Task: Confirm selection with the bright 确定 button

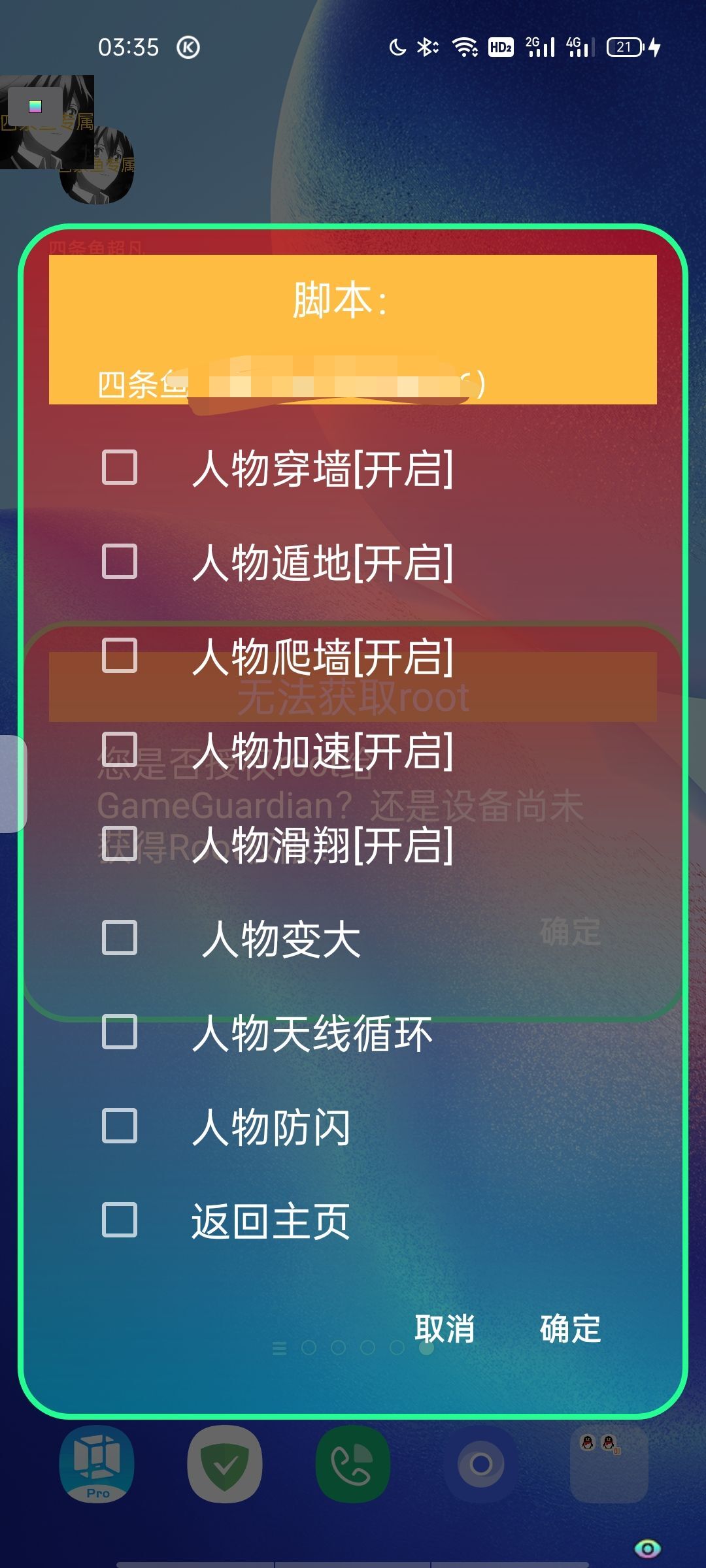Action: point(570,1328)
